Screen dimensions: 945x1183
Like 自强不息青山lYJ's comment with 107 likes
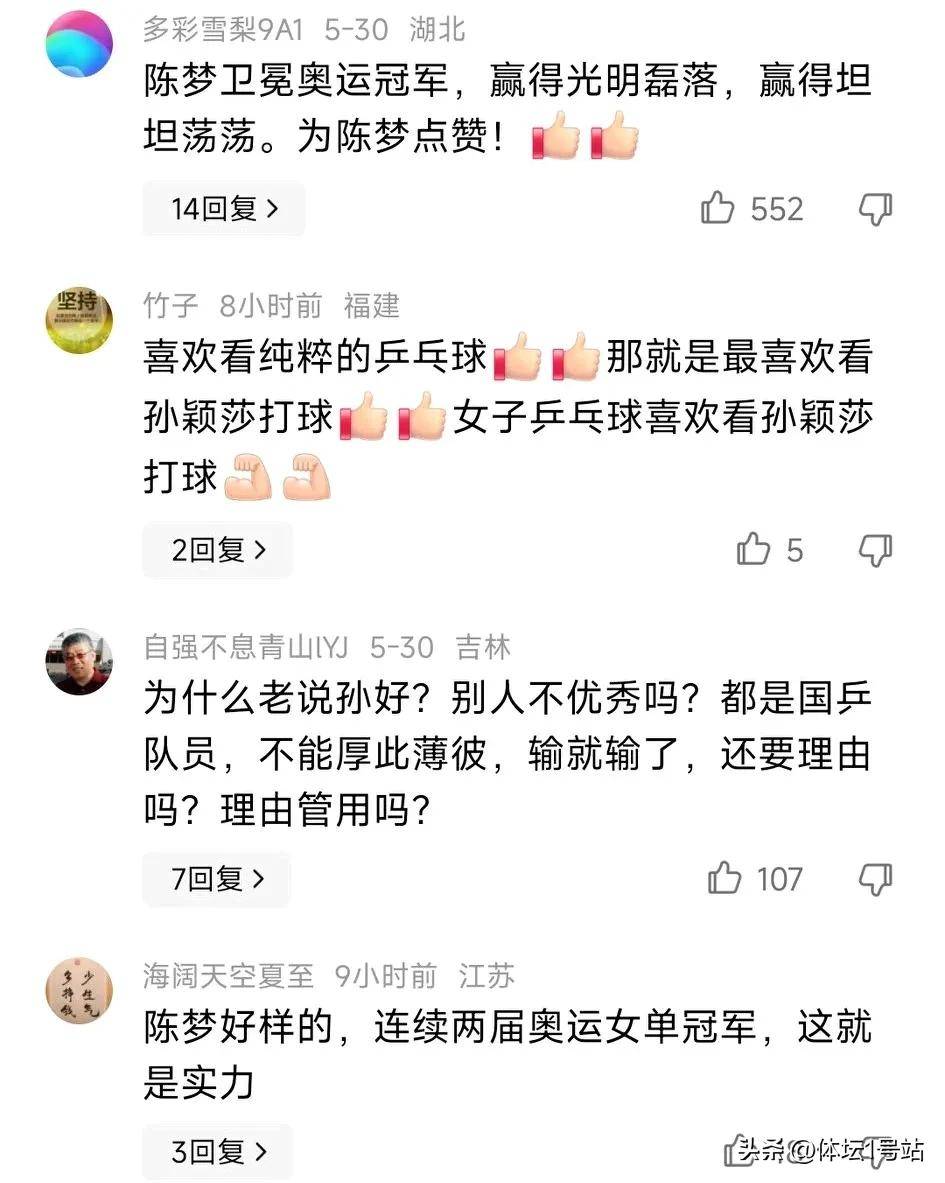click(724, 880)
